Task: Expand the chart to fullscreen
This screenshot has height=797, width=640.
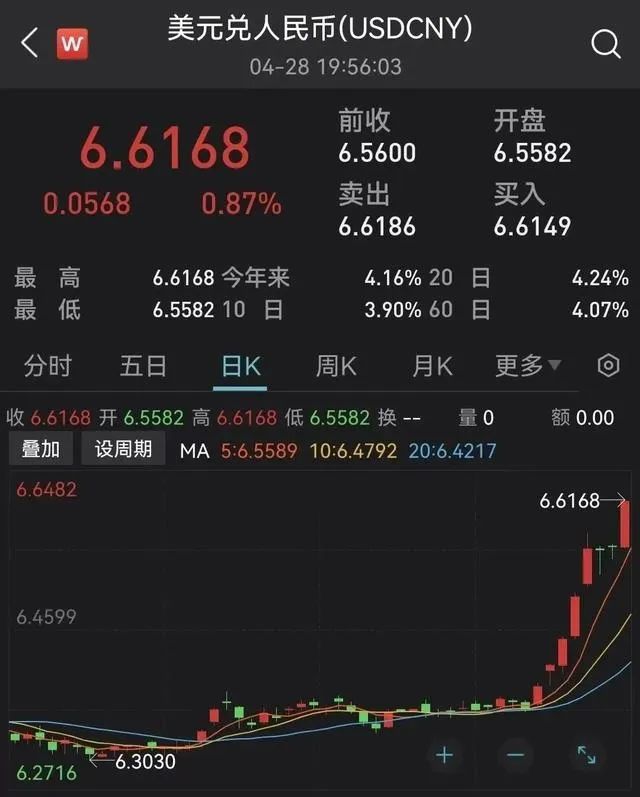Action: [586, 755]
